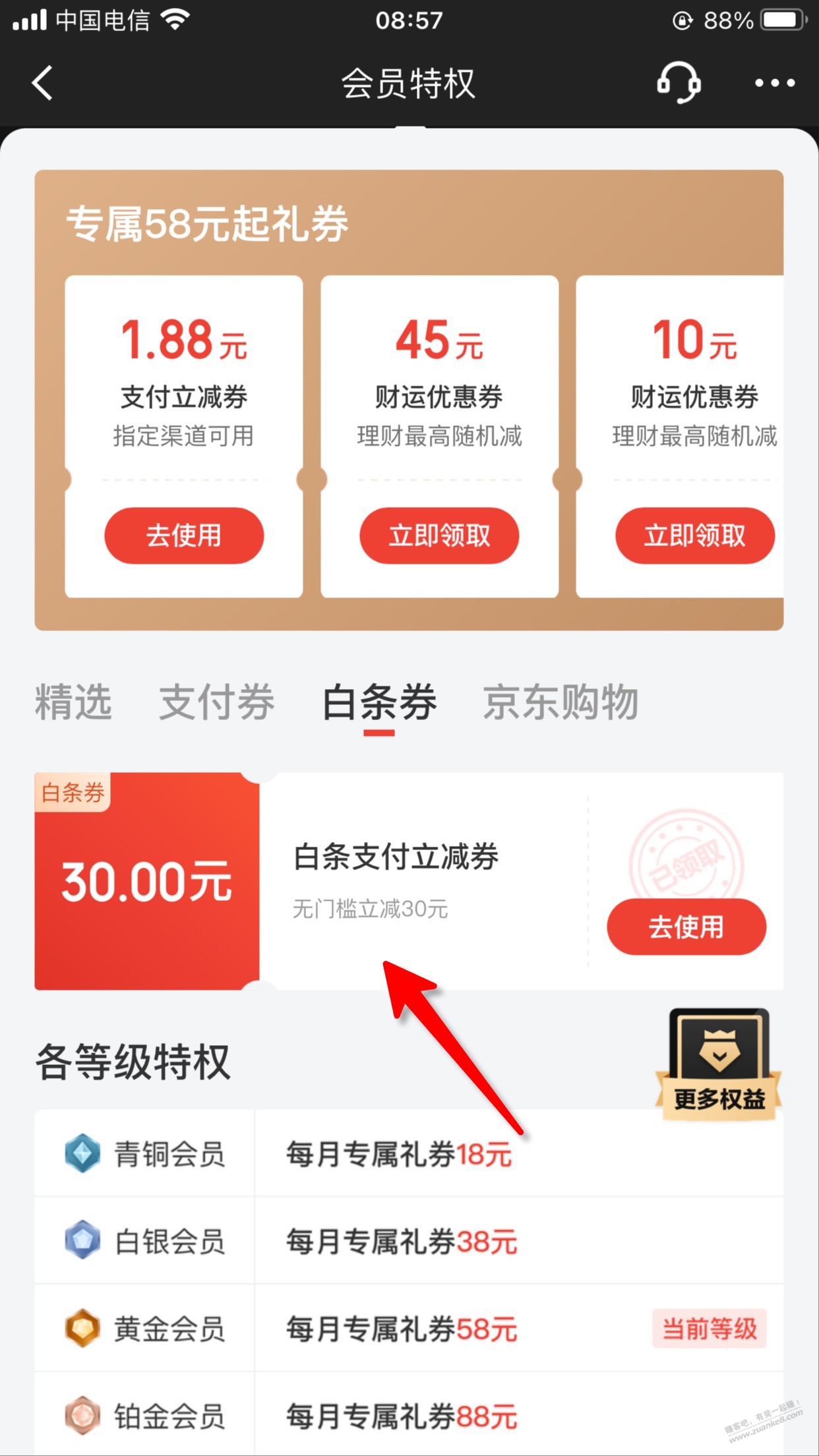Open customer service headset icon

pos(679,83)
